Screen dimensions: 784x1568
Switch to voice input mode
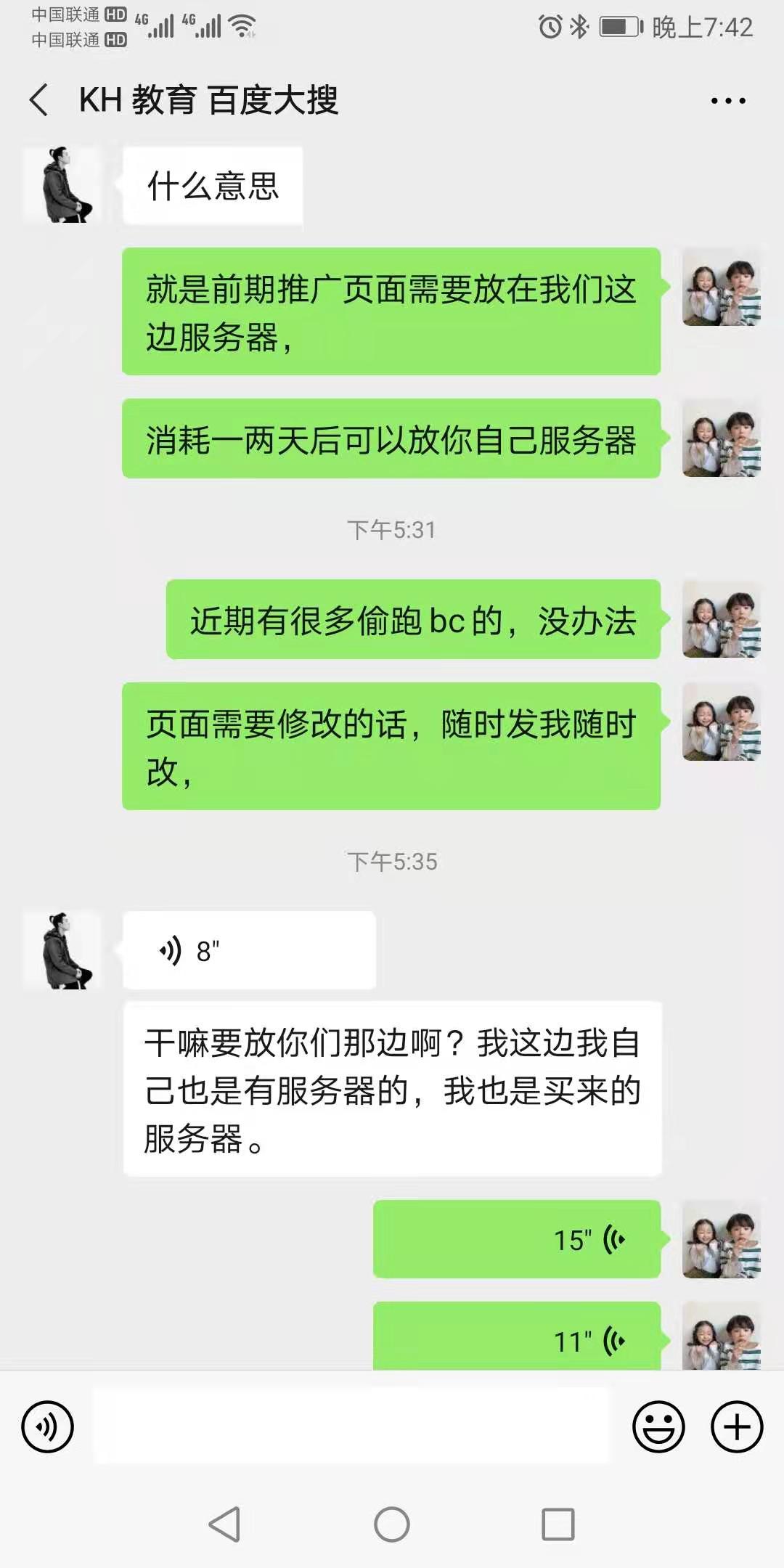click(48, 1426)
